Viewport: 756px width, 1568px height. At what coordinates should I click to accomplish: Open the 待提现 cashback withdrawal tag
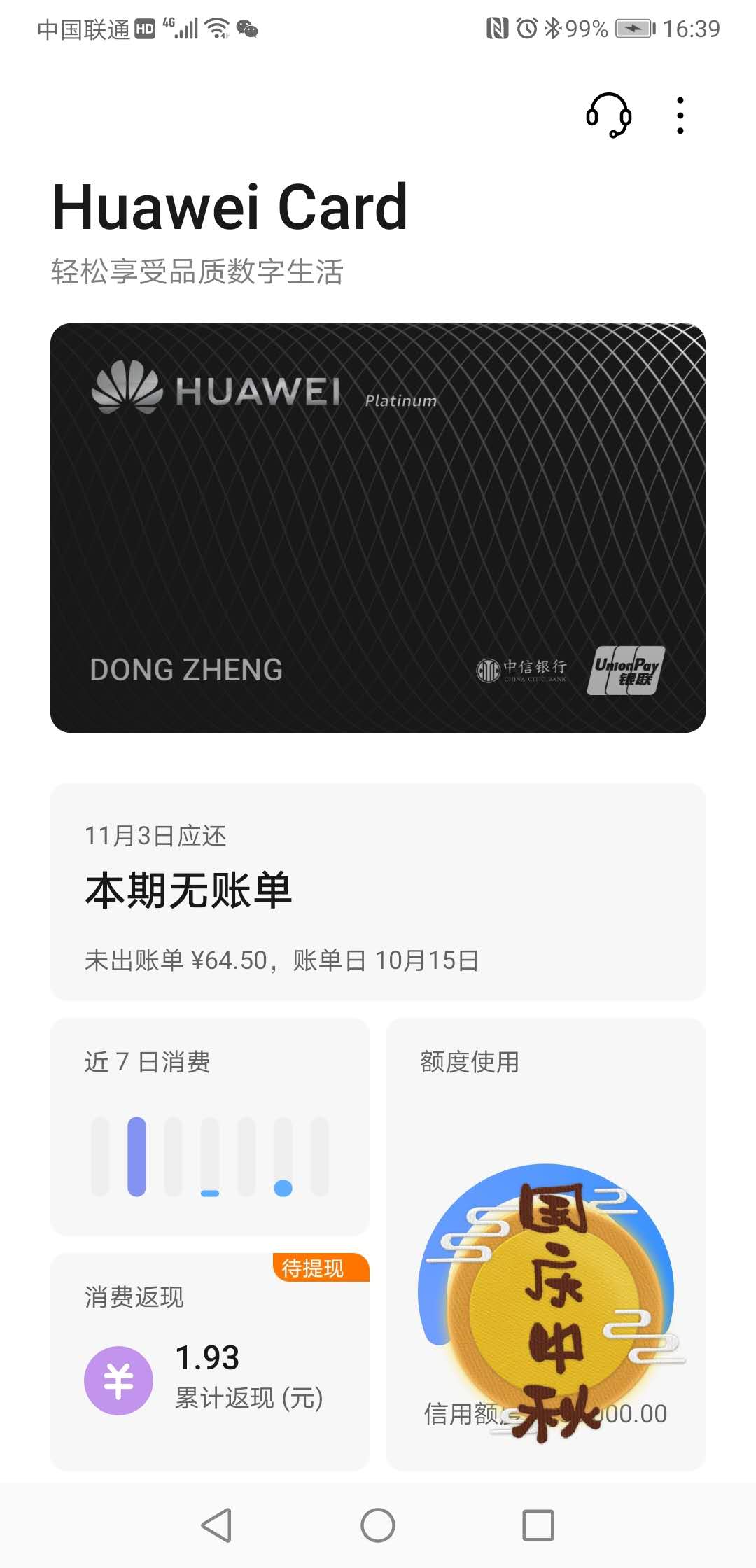tap(311, 1268)
